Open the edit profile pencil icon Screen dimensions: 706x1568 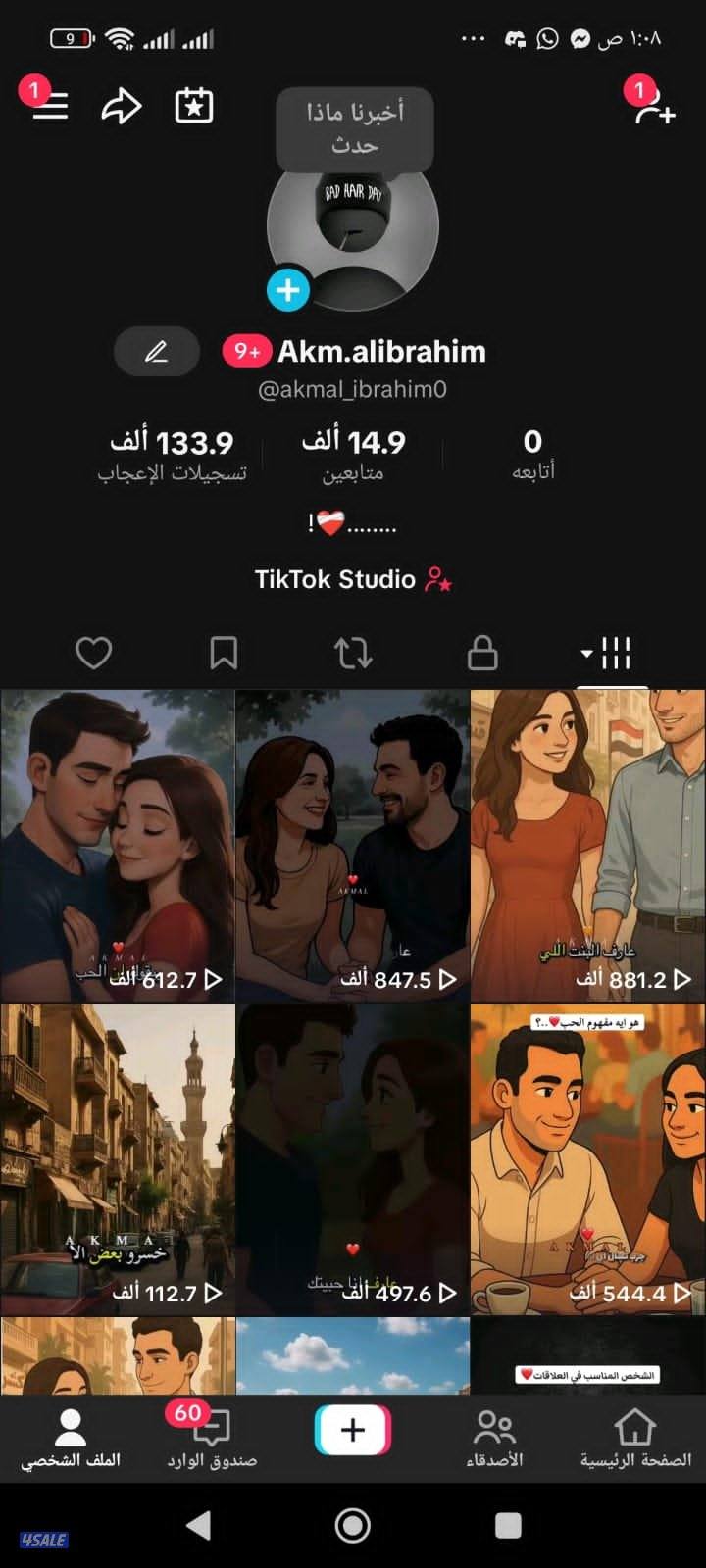pos(157,351)
